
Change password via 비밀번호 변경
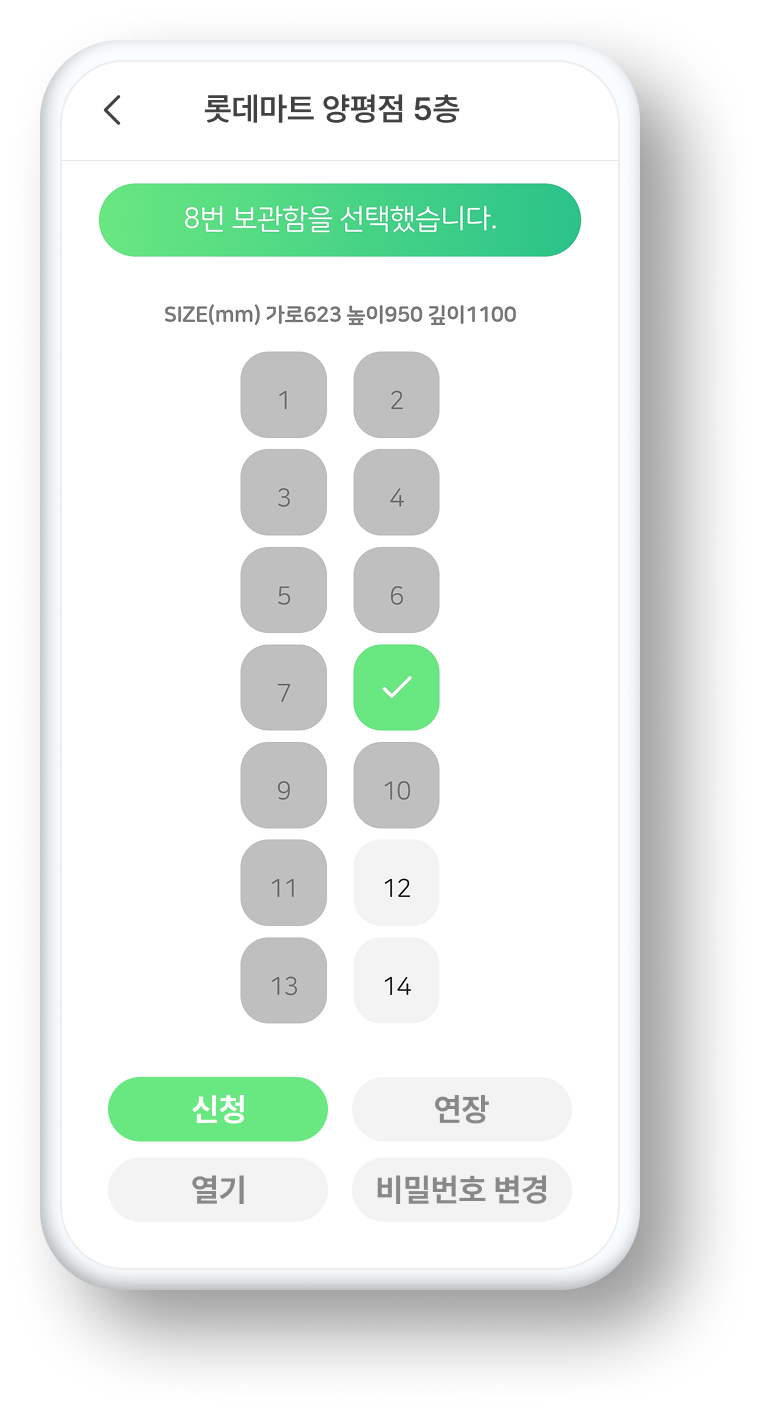pyautogui.click(x=462, y=1190)
